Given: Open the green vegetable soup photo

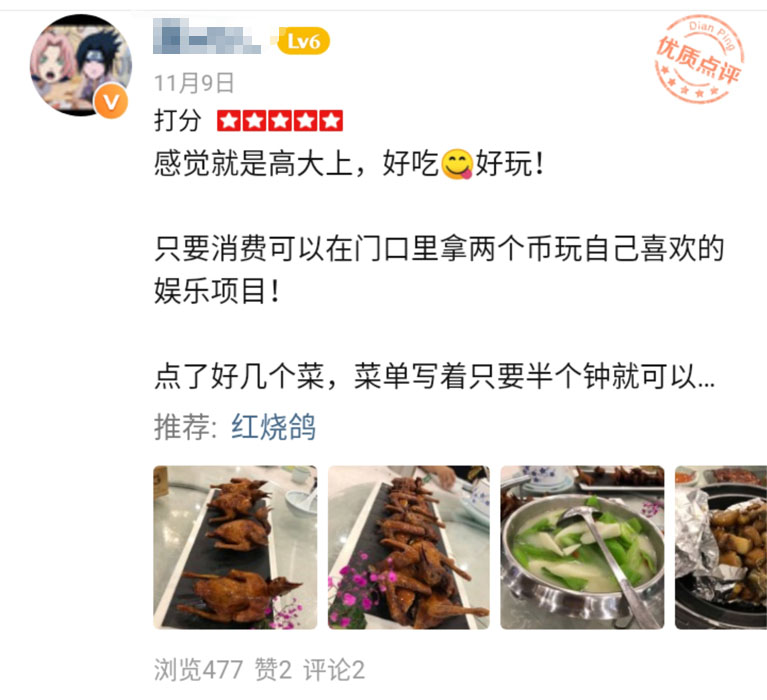Looking at the screenshot, I should tap(582, 547).
